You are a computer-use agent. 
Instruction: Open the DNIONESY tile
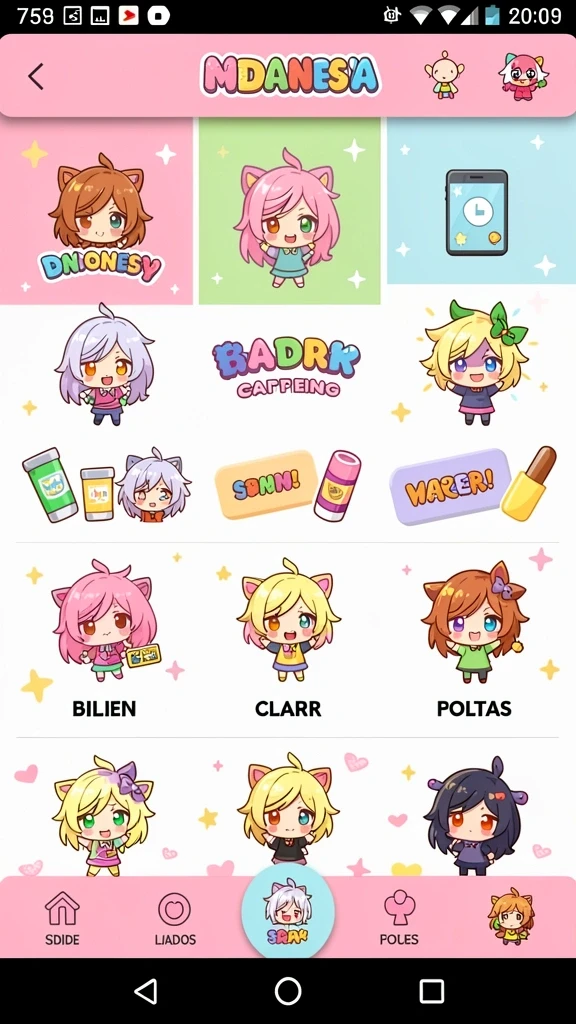(96, 211)
